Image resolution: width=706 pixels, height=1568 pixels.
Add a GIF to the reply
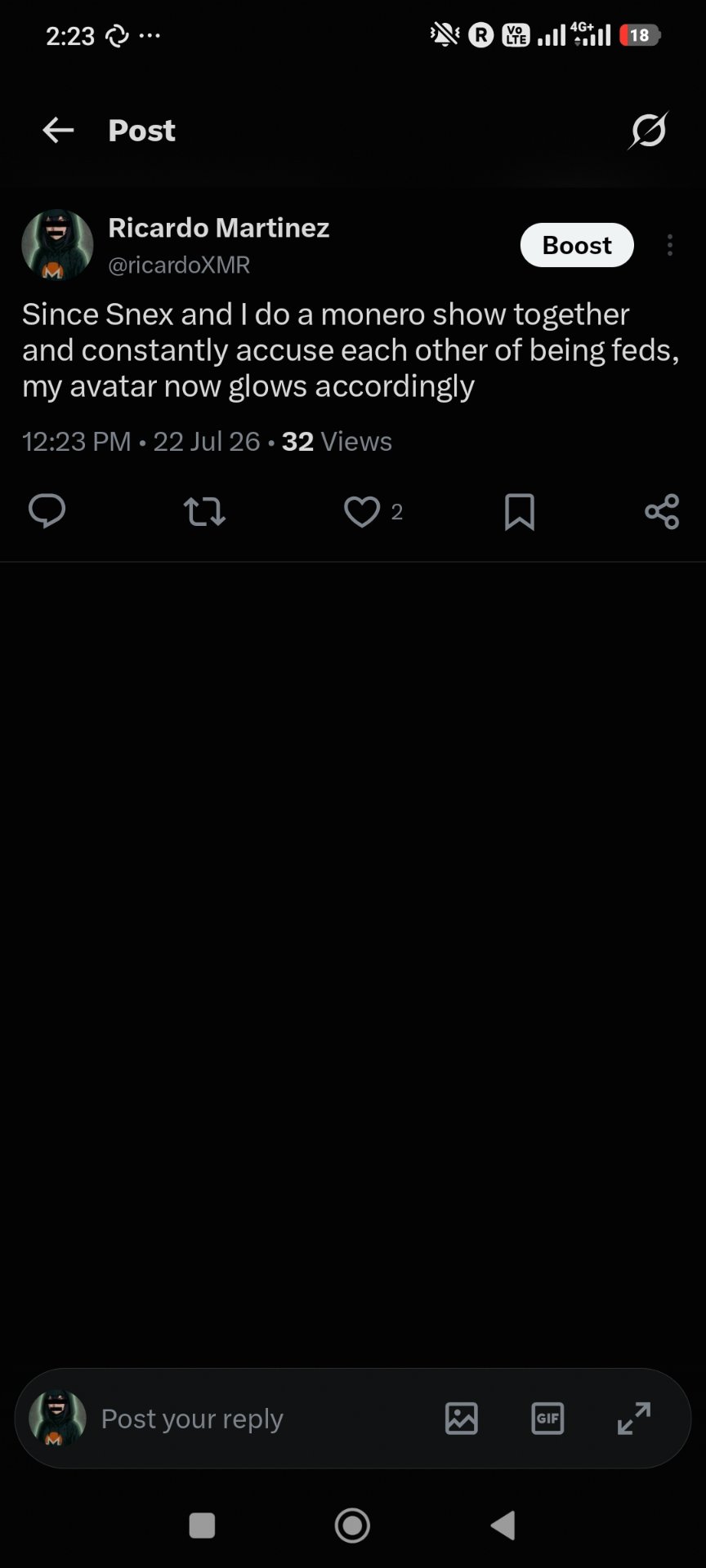547,1419
